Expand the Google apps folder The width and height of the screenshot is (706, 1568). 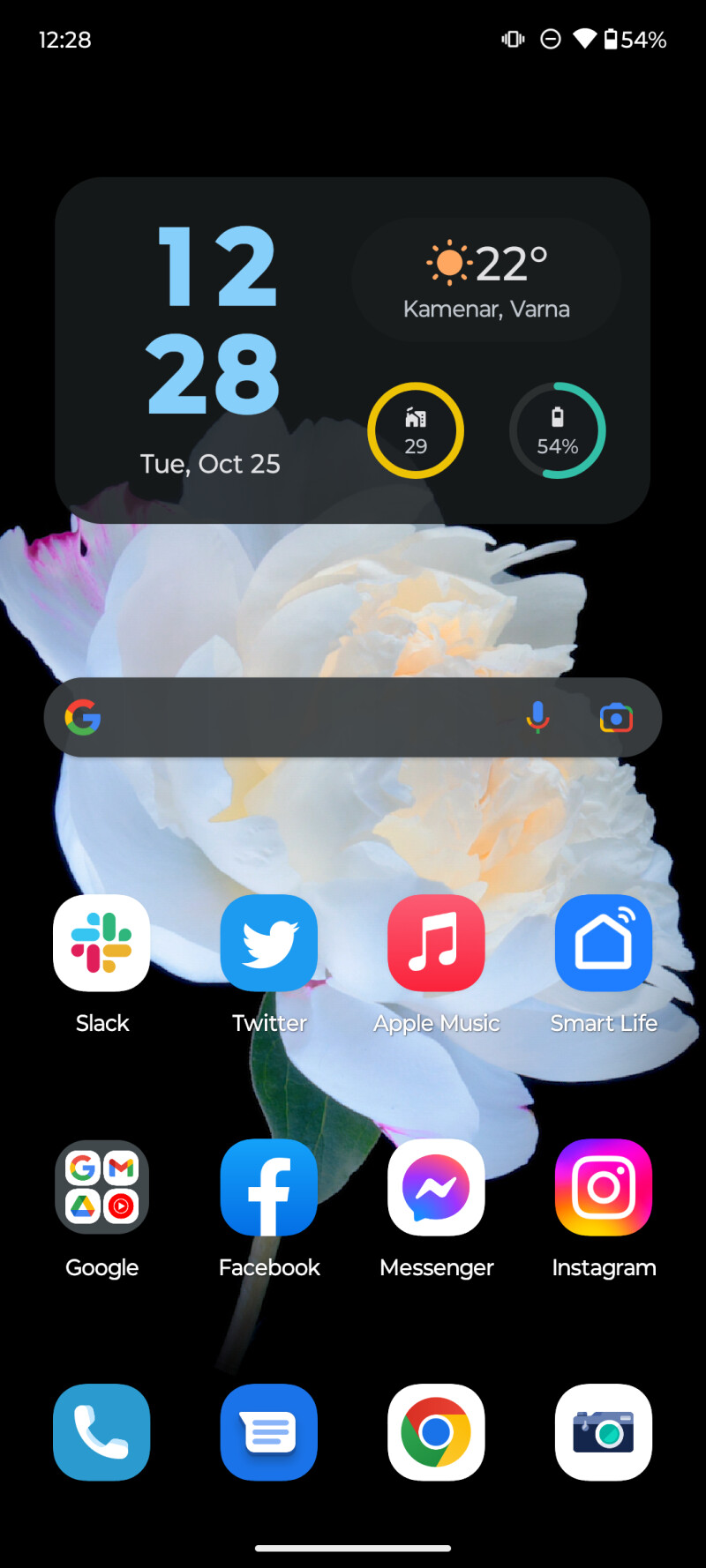point(101,1186)
